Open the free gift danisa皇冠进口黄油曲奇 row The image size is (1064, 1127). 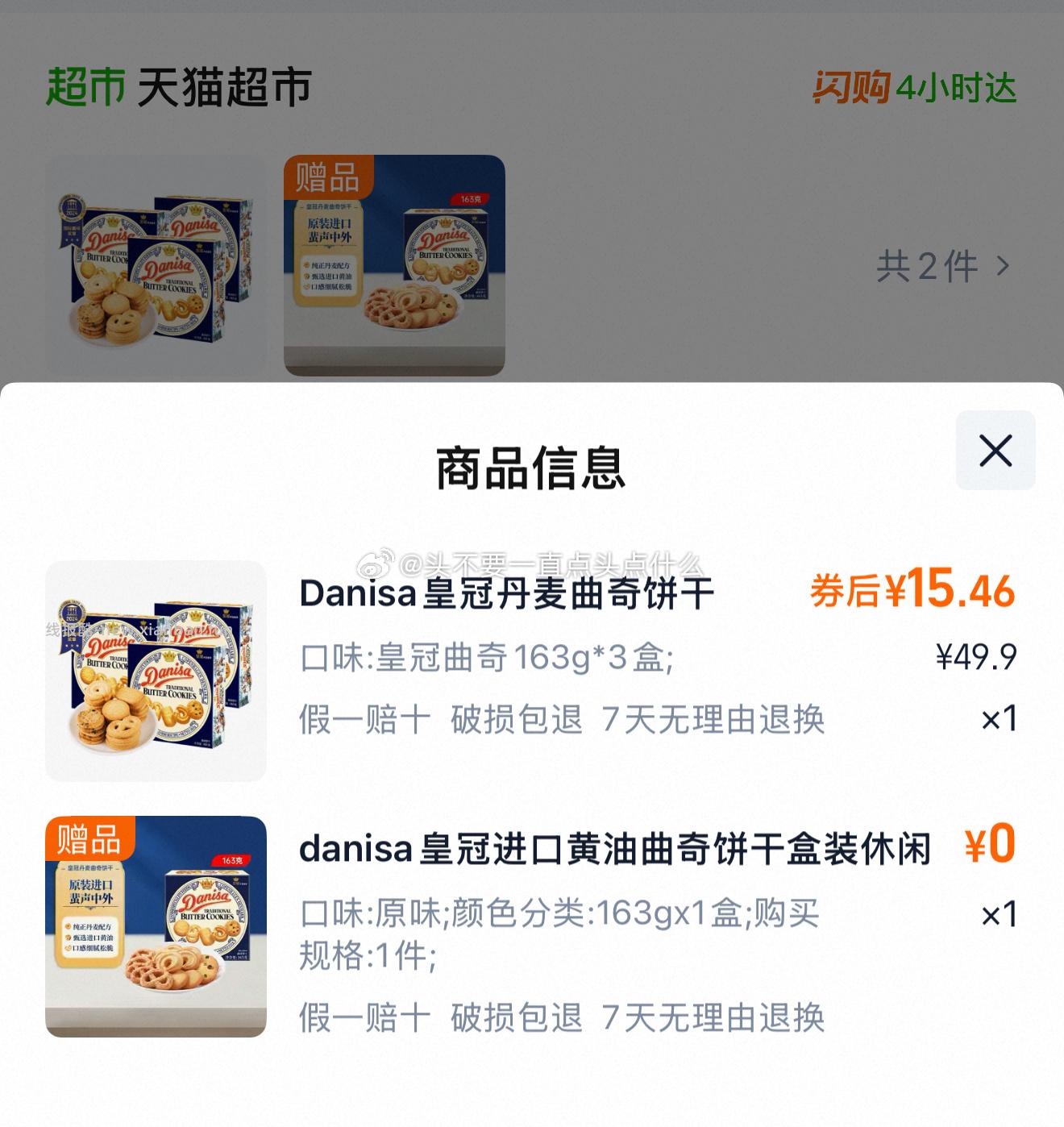(614, 849)
